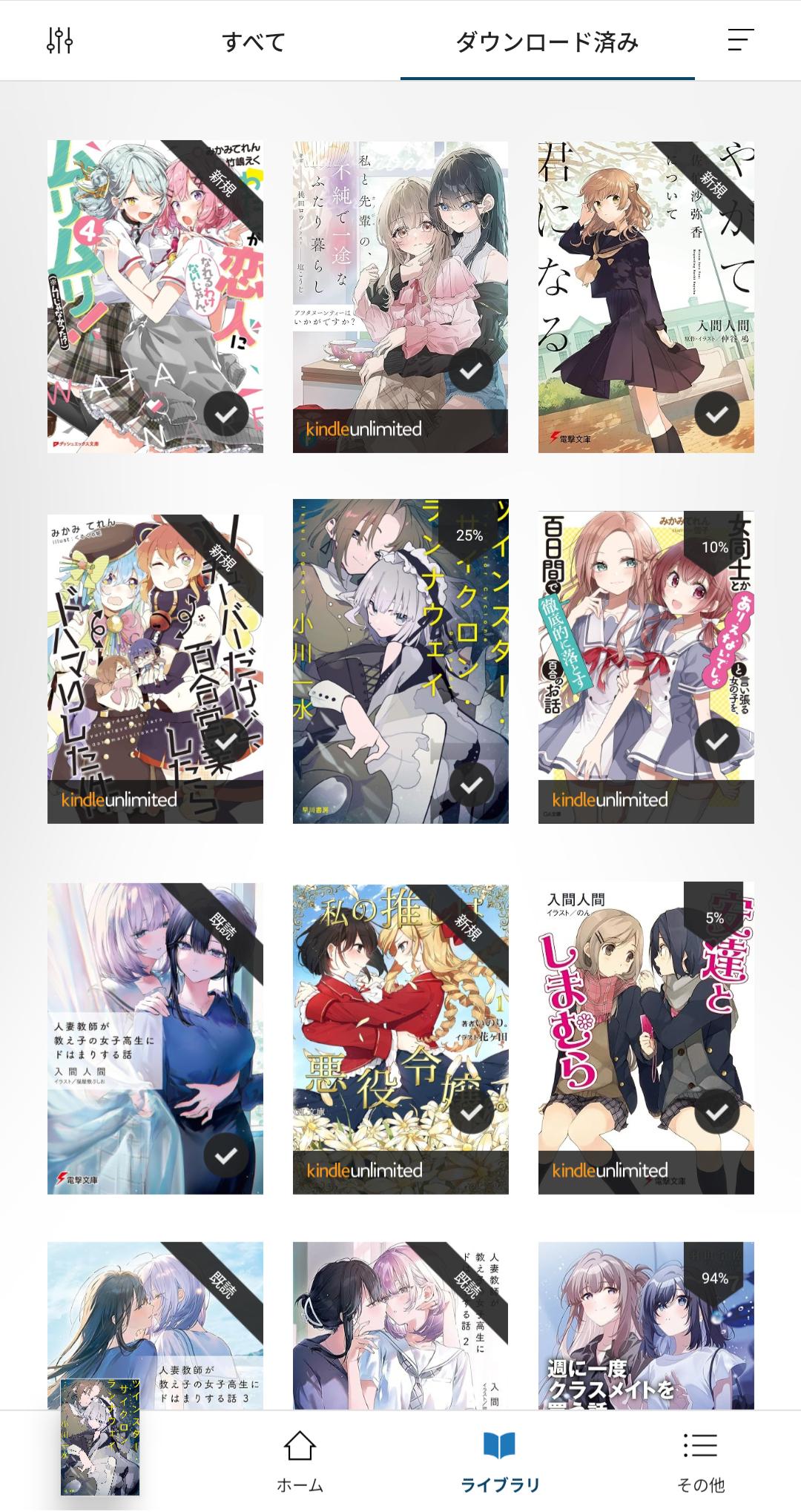Open 私と先輩の不純で一途なふたり暮らし
The image size is (801, 1512).
click(400, 297)
